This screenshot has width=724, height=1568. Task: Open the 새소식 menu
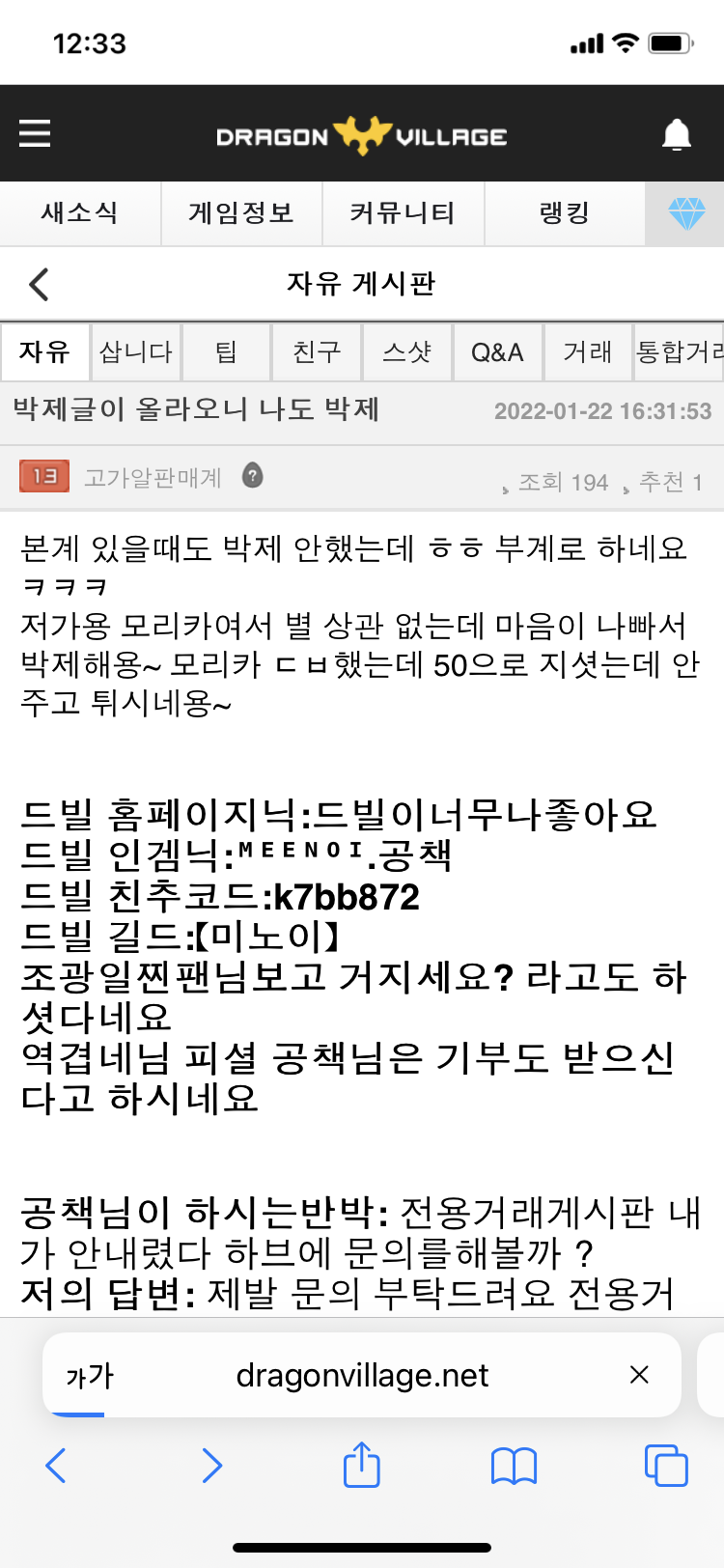coord(80,213)
